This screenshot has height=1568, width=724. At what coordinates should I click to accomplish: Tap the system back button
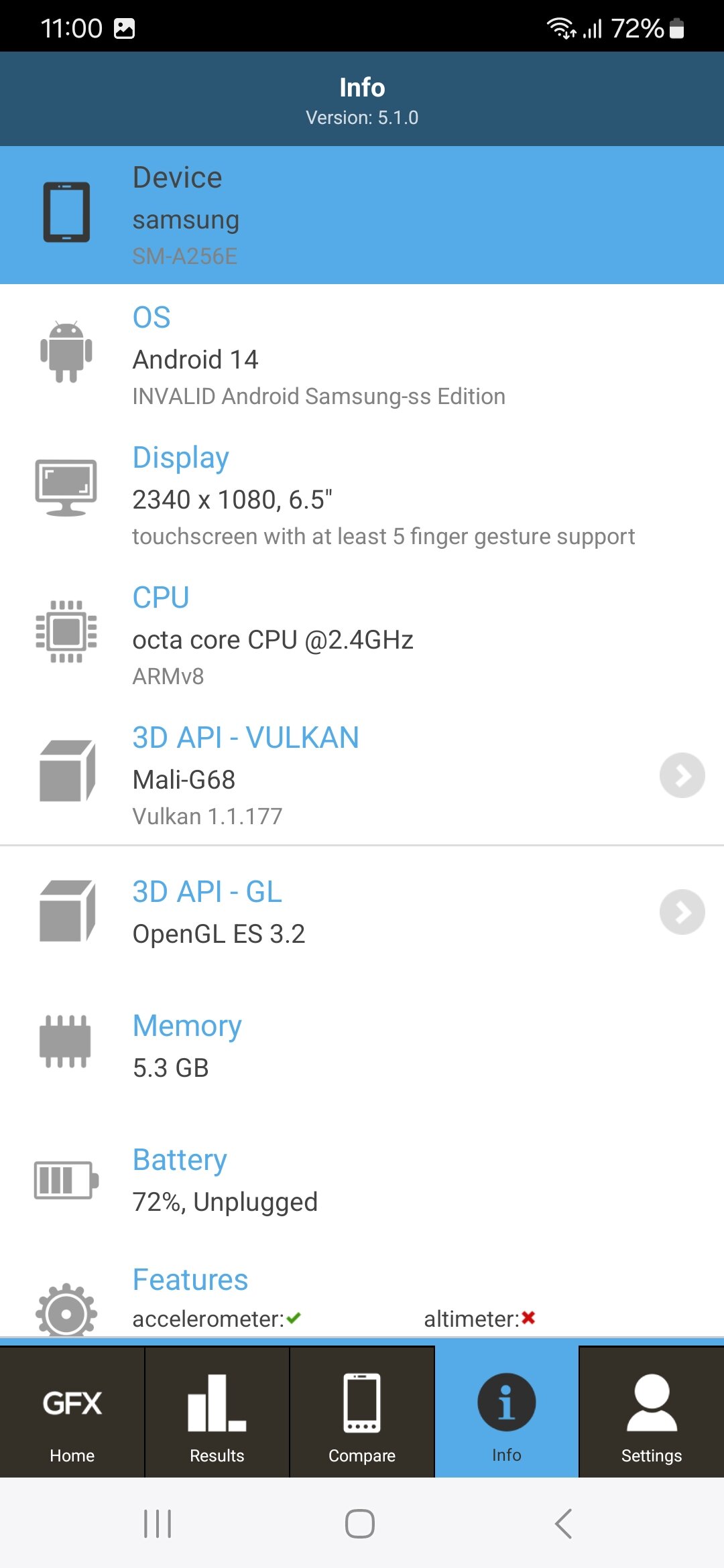point(564,1524)
